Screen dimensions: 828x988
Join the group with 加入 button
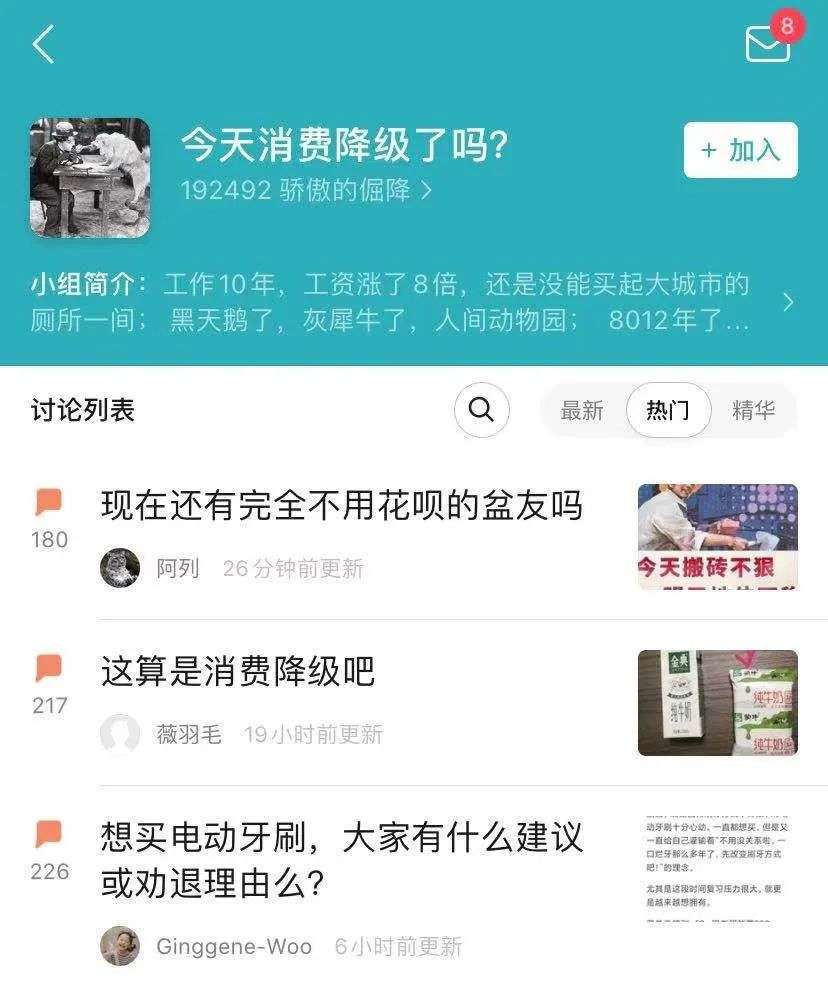tap(740, 150)
